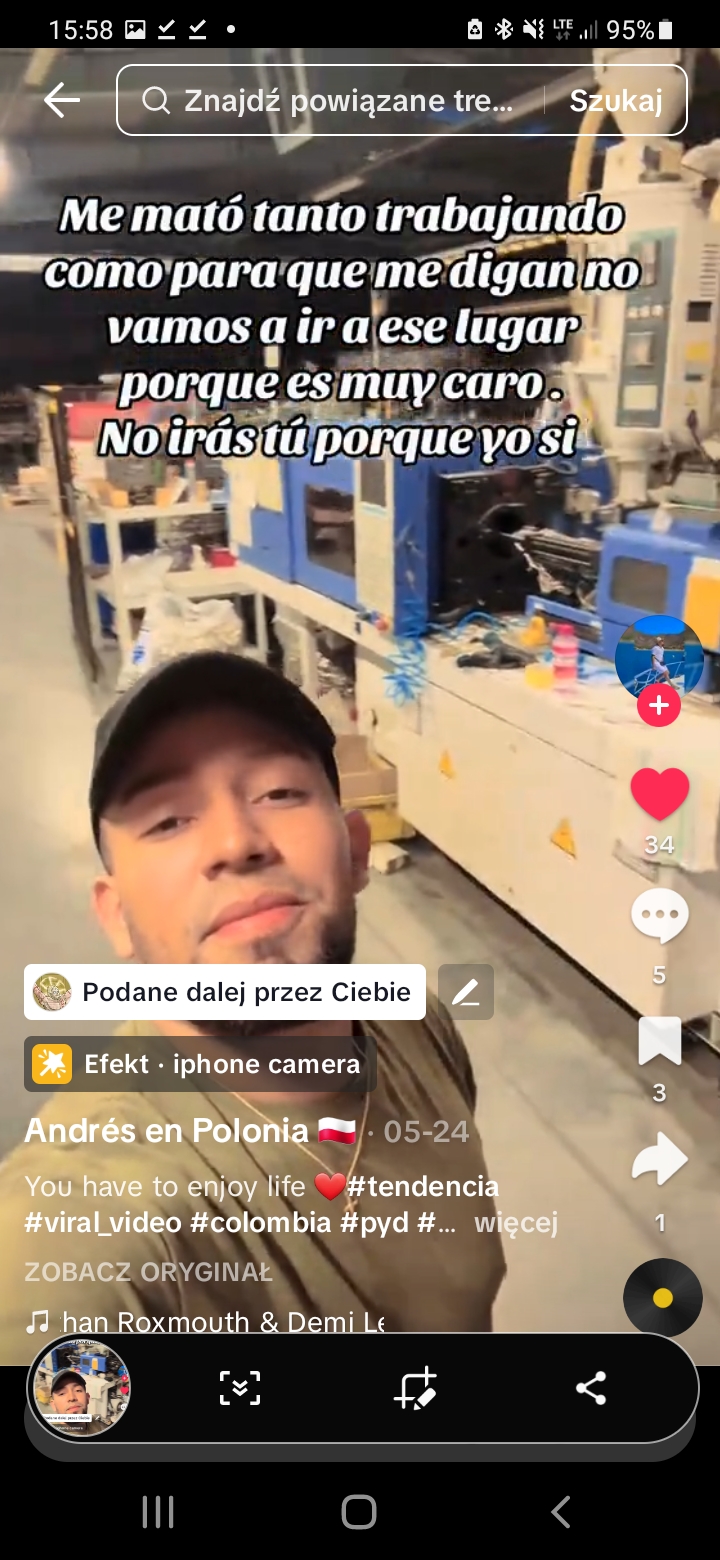The width and height of the screenshot is (720, 1560).
Task: Open the screenshot preview thumbnail
Action: pyautogui.click(x=81, y=1388)
